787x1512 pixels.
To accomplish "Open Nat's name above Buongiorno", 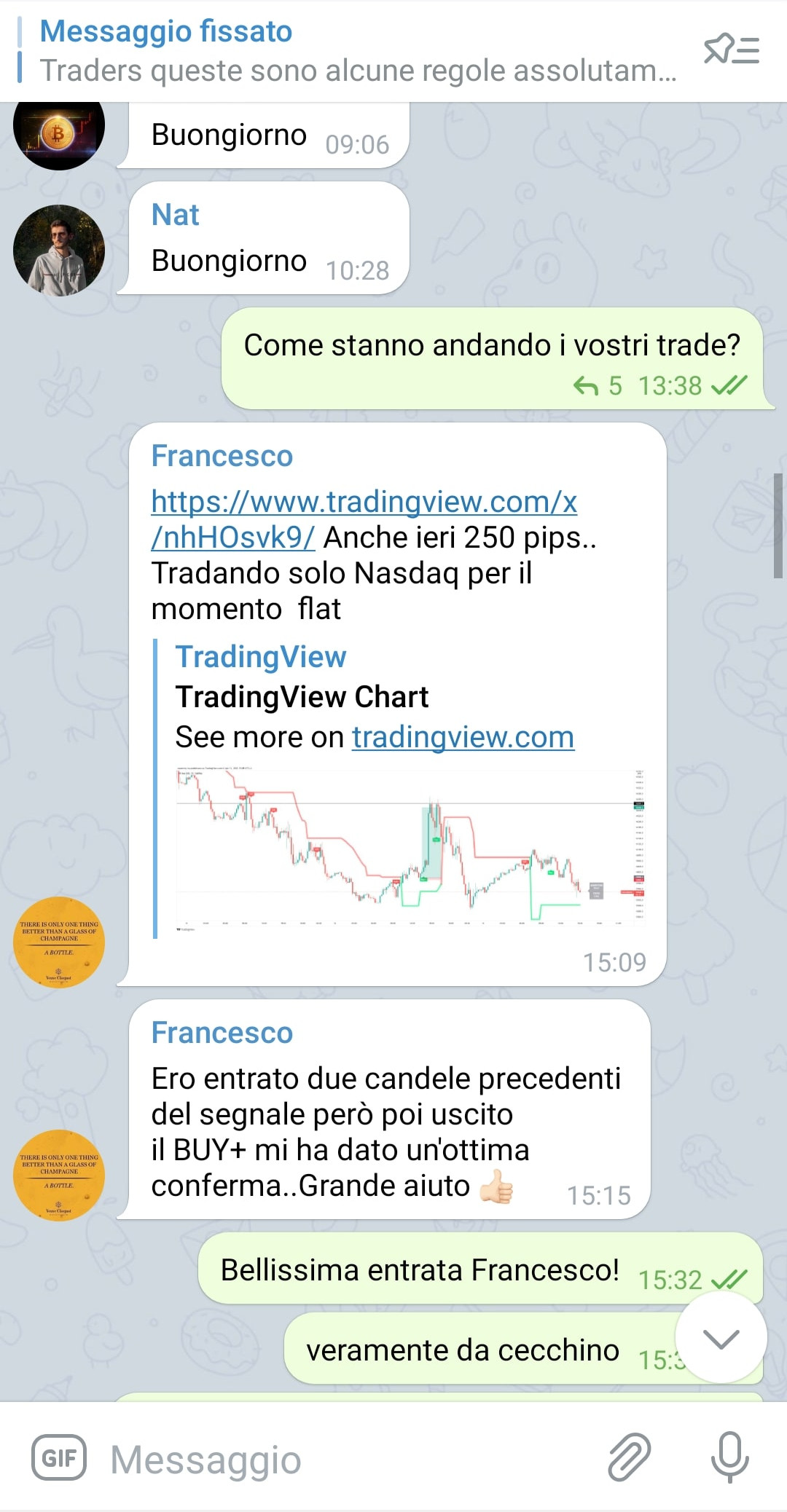I will (175, 215).
